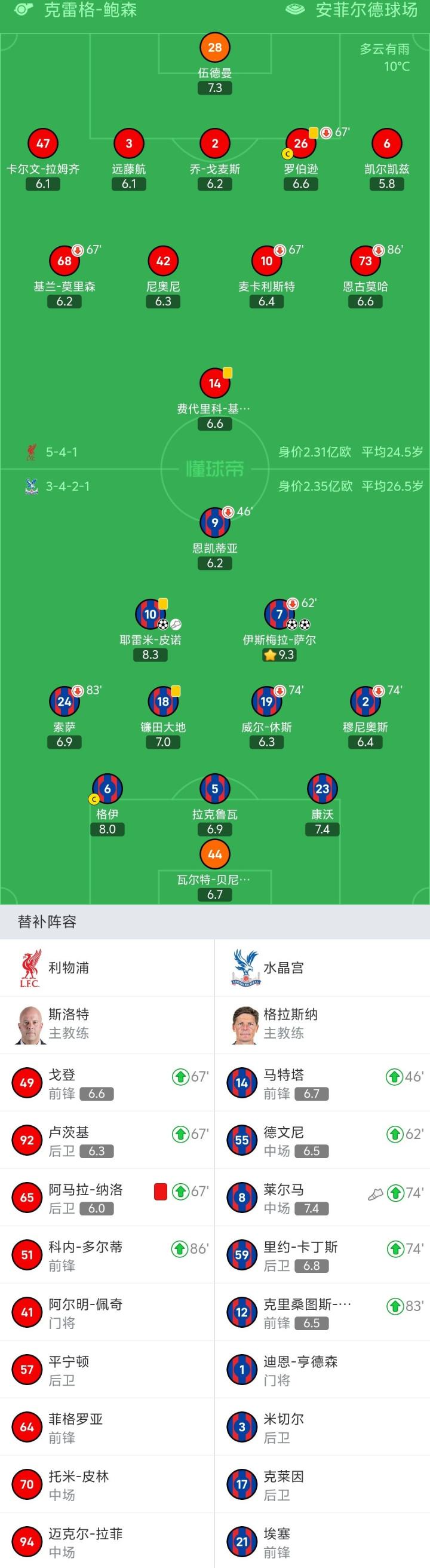This screenshot has height=1568, width=430.
Task: Tap player number 26 罗伯逊
Action: pos(300,144)
